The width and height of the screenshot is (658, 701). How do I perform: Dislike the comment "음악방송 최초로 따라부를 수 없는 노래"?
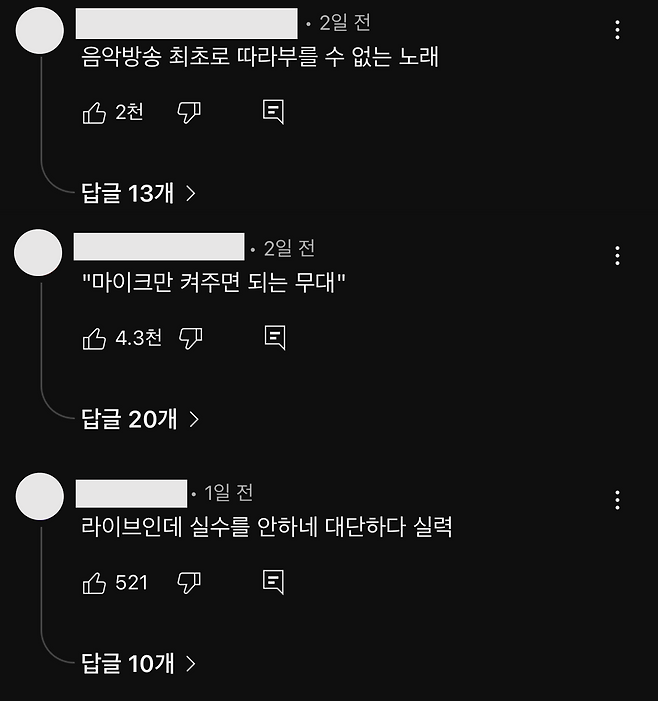189,113
